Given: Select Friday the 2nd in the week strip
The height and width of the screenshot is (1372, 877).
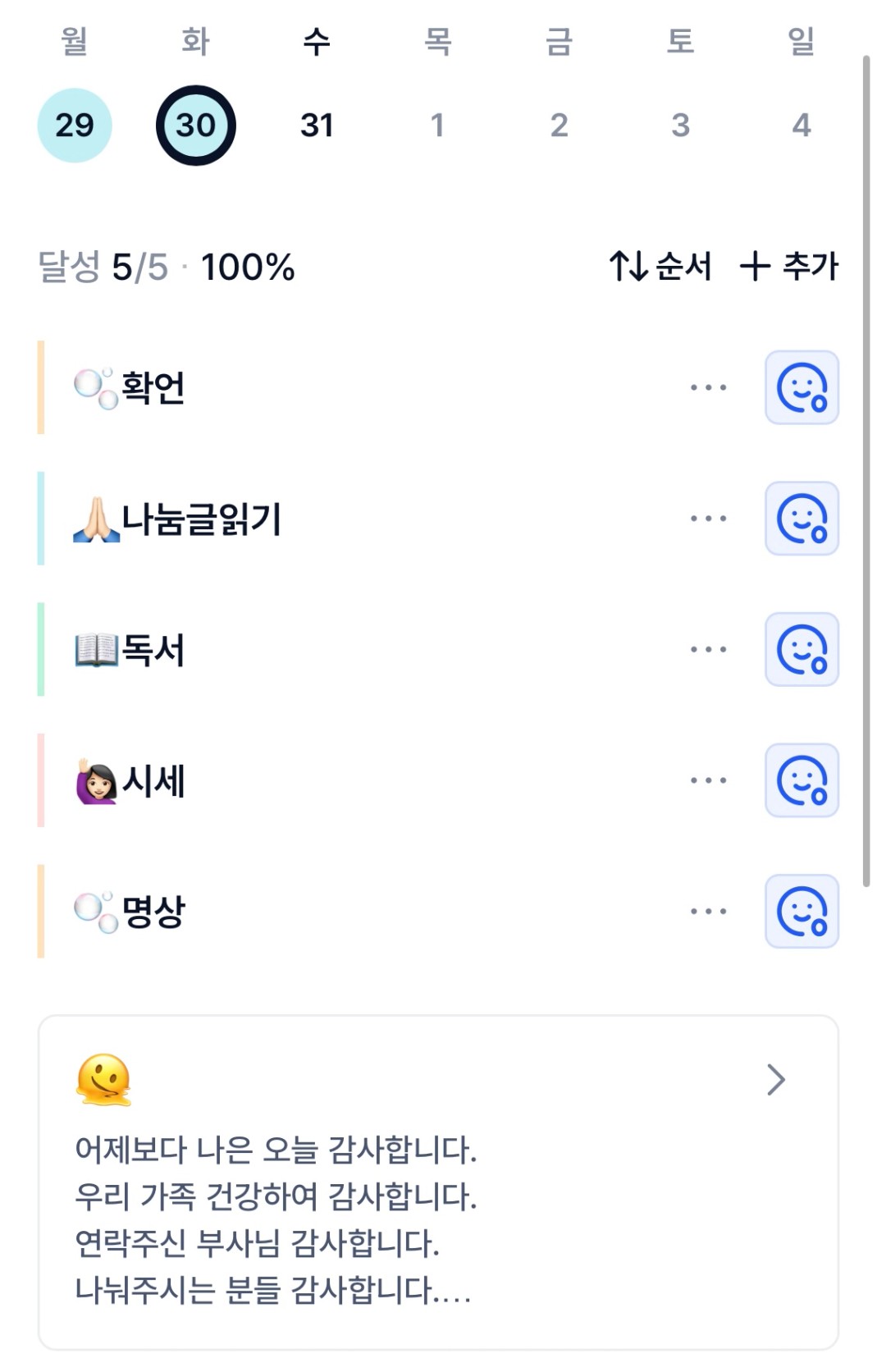Looking at the screenshot, I should (559, 126).
